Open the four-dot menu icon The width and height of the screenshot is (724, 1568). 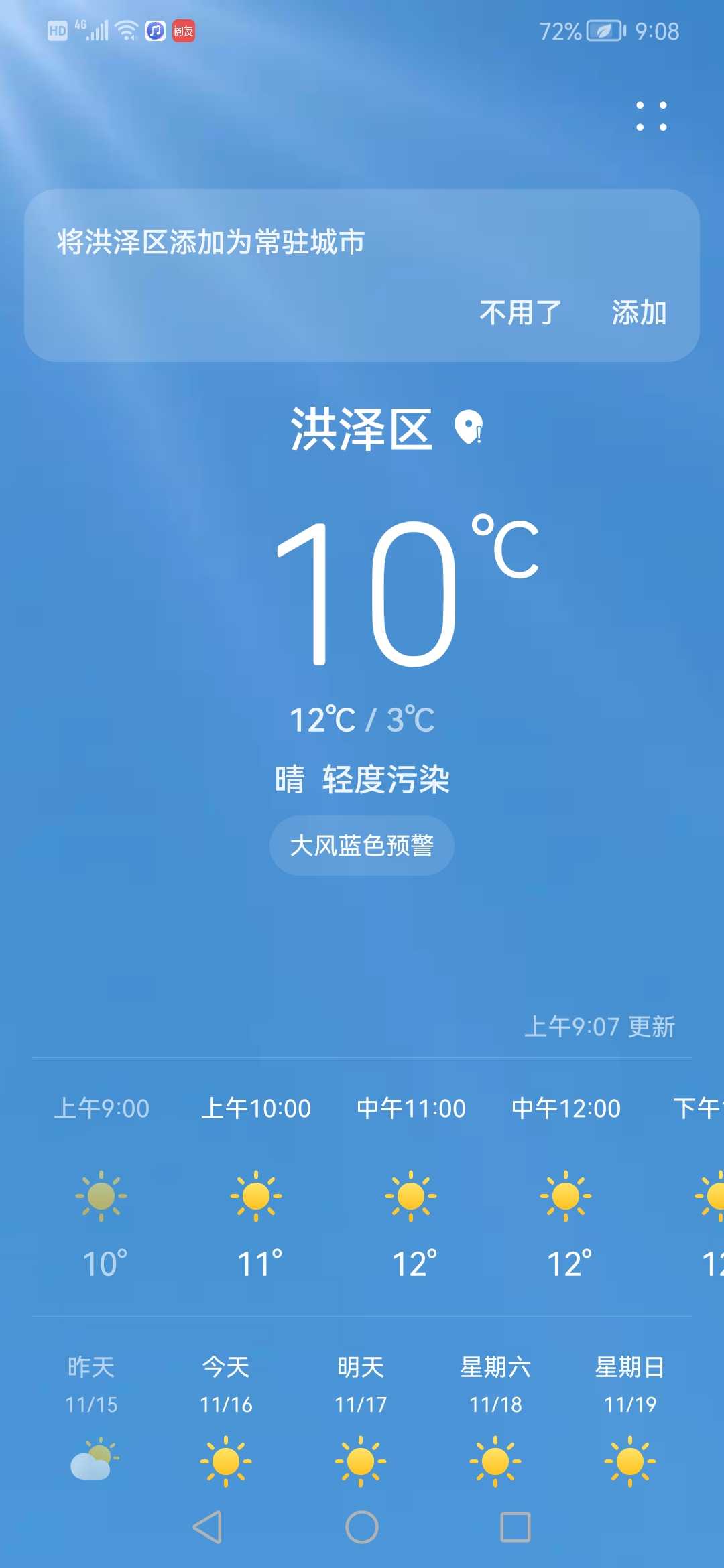pos(651,116)
